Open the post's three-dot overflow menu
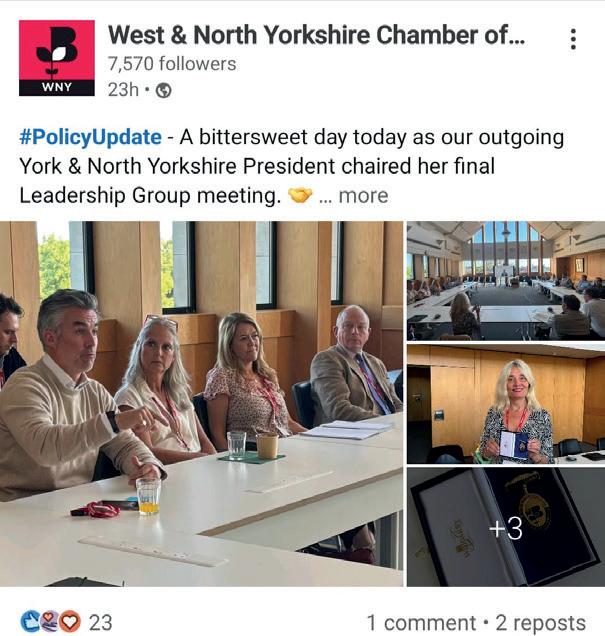Viewport: 605px width, 636px height. pos(573,39)
